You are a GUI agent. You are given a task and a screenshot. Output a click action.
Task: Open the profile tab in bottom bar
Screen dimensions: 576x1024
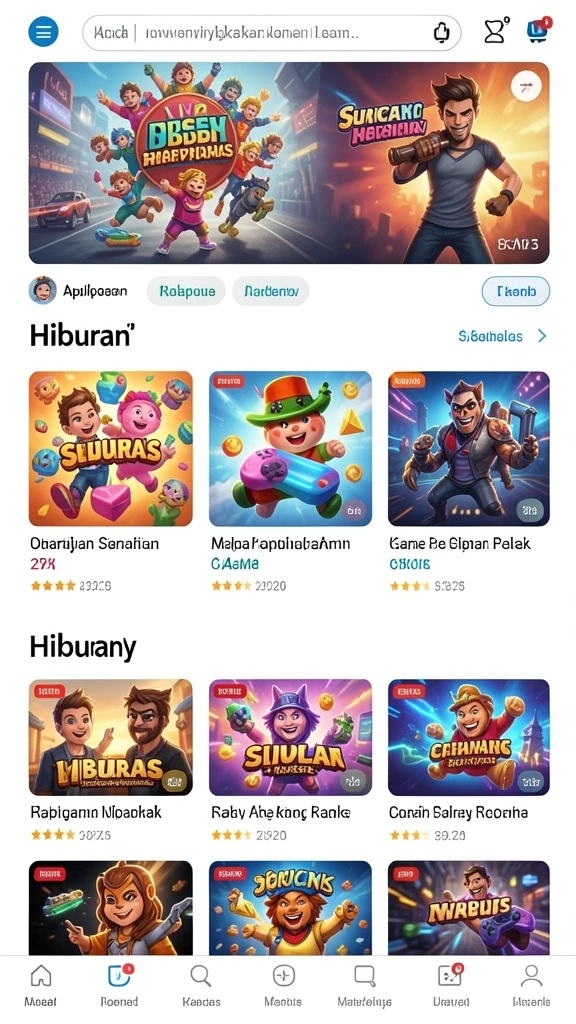532,986
